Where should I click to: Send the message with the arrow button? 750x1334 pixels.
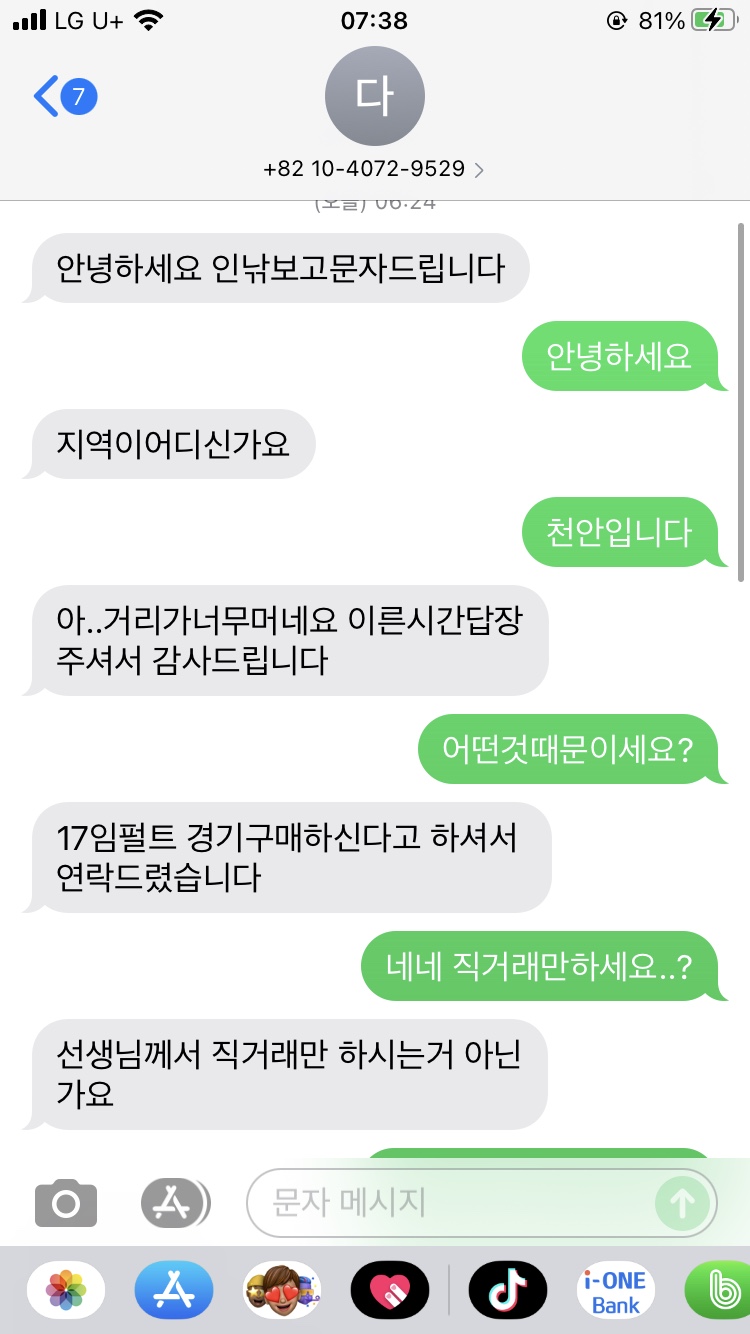(x=683, y=1203)
